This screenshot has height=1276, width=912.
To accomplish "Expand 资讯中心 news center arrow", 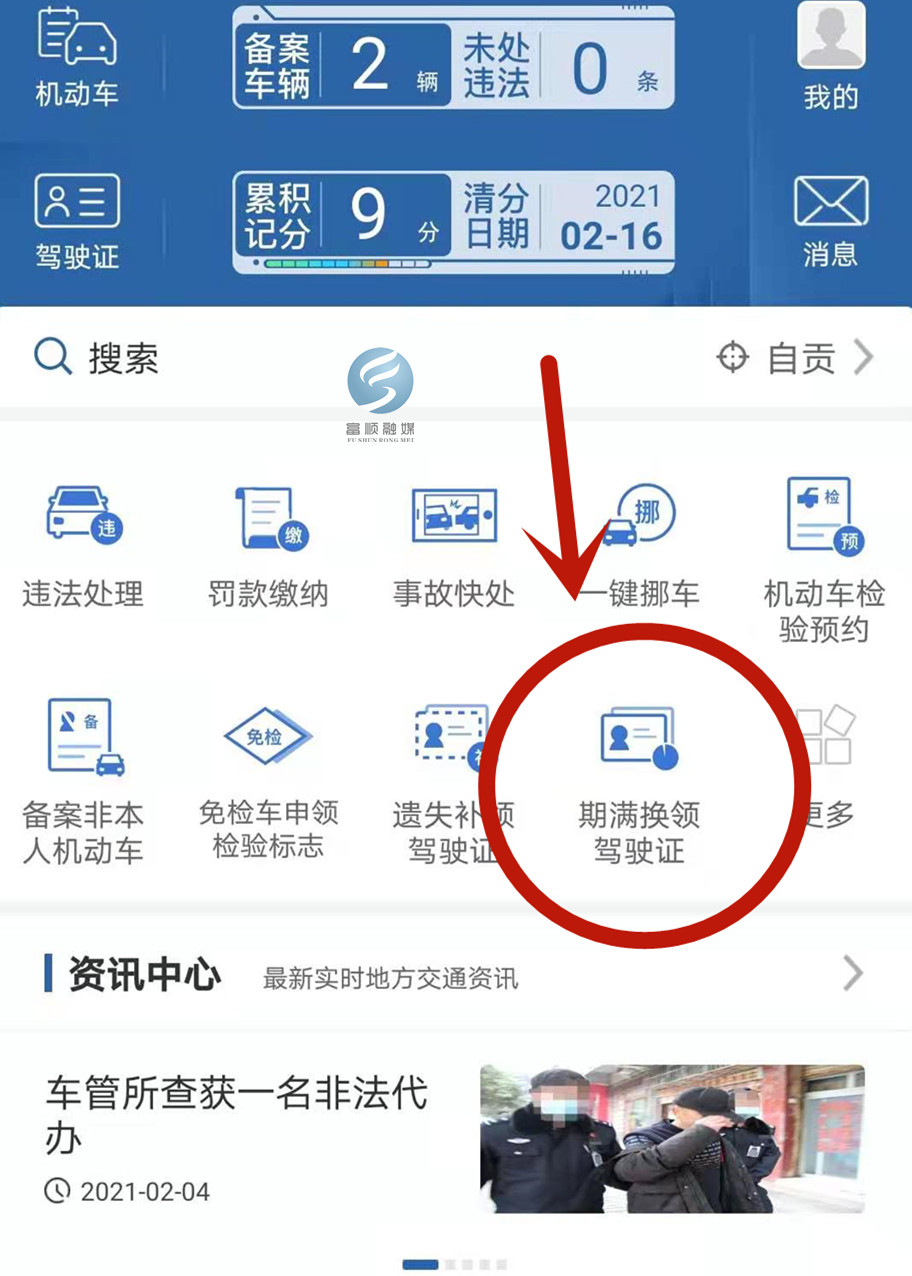I will pyautogui.click(x=852, y=972).
